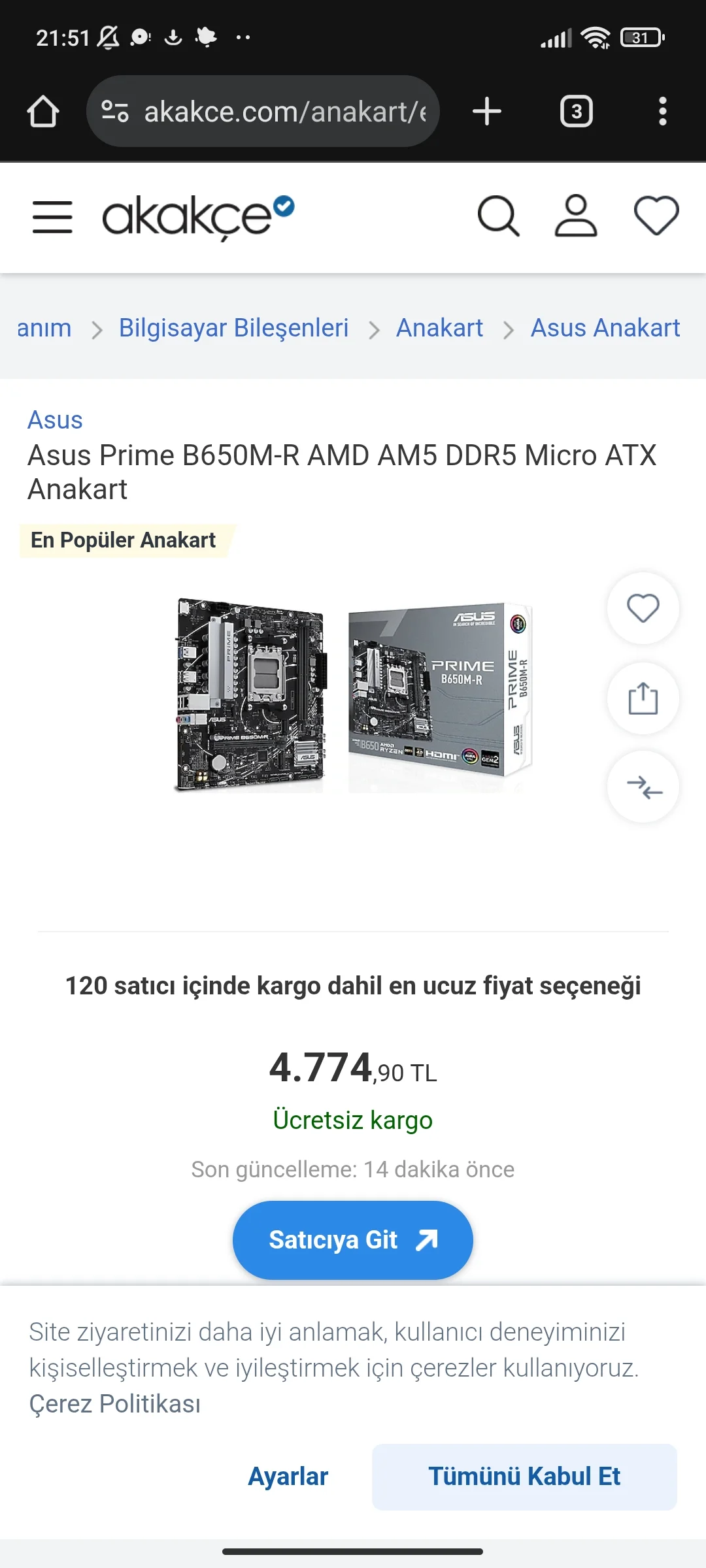The width and height of the screenshot is (706, 1568).
Task: Open the favorites heart in header
Action: click(x=656, y=216)
